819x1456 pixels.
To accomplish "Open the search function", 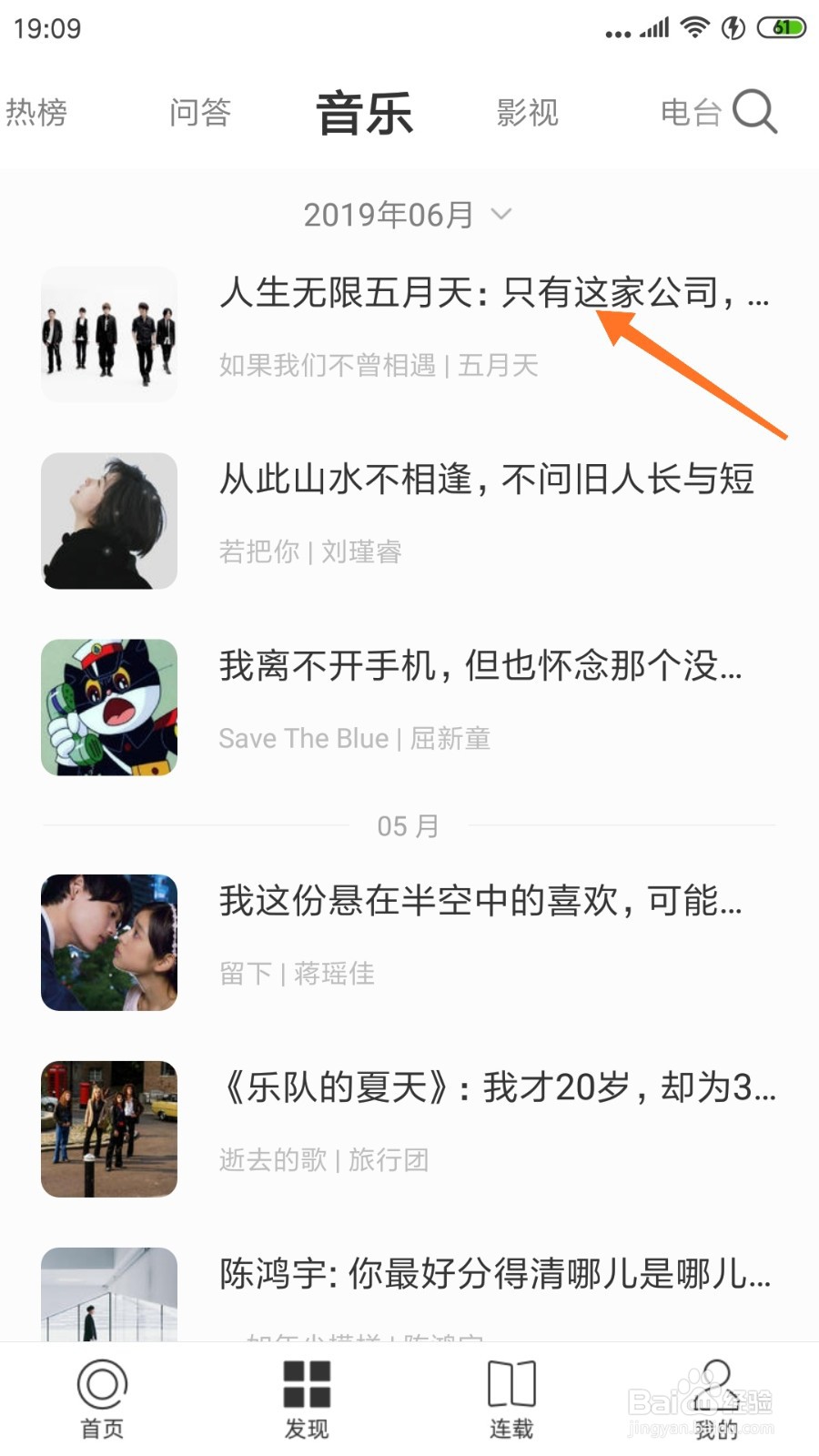I will click(755, 111).
